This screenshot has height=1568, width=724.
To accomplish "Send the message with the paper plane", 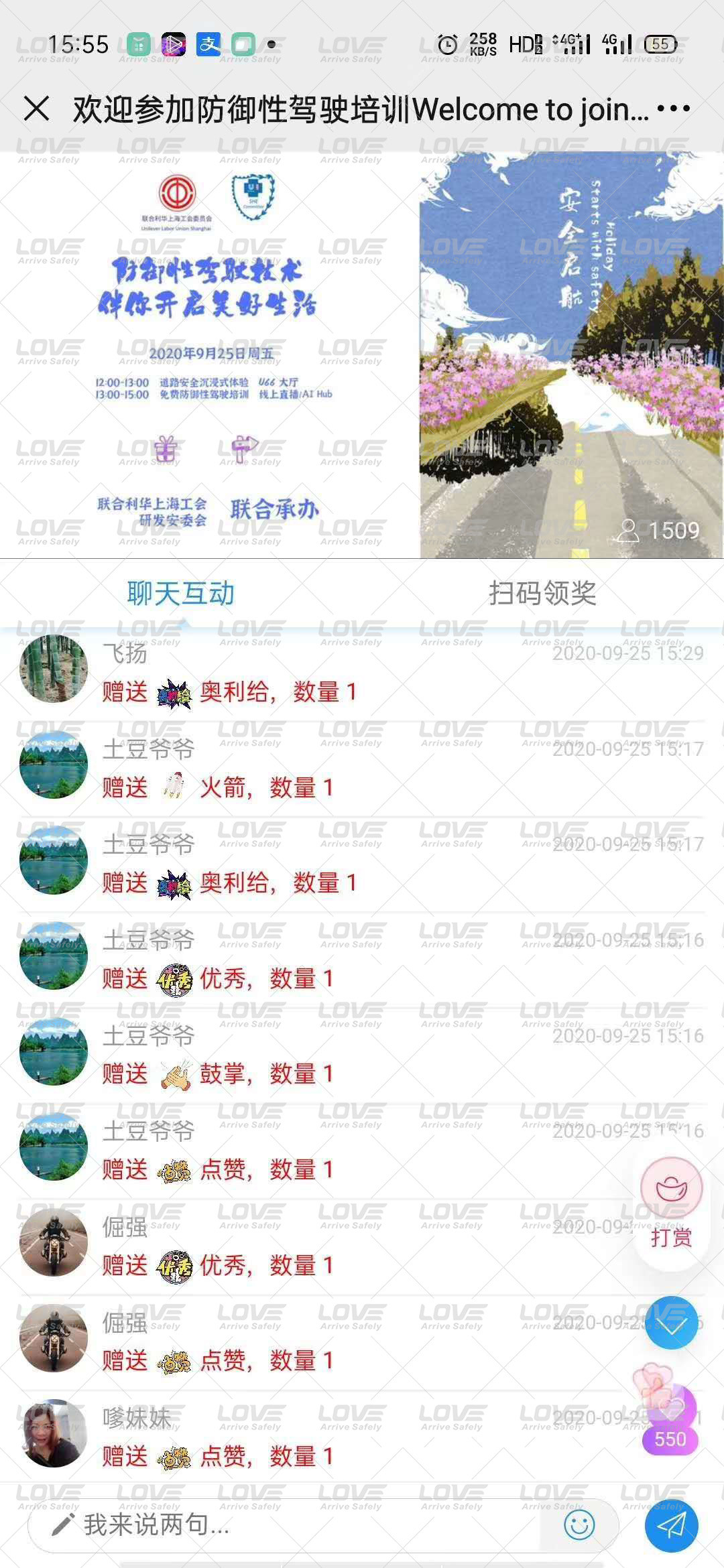I will point(671,1526).
